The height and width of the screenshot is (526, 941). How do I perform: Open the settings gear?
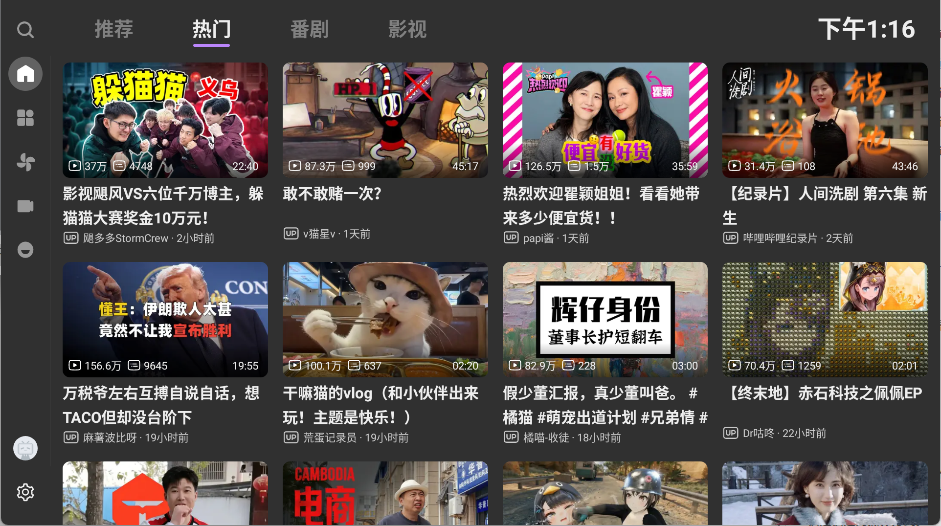25,492
